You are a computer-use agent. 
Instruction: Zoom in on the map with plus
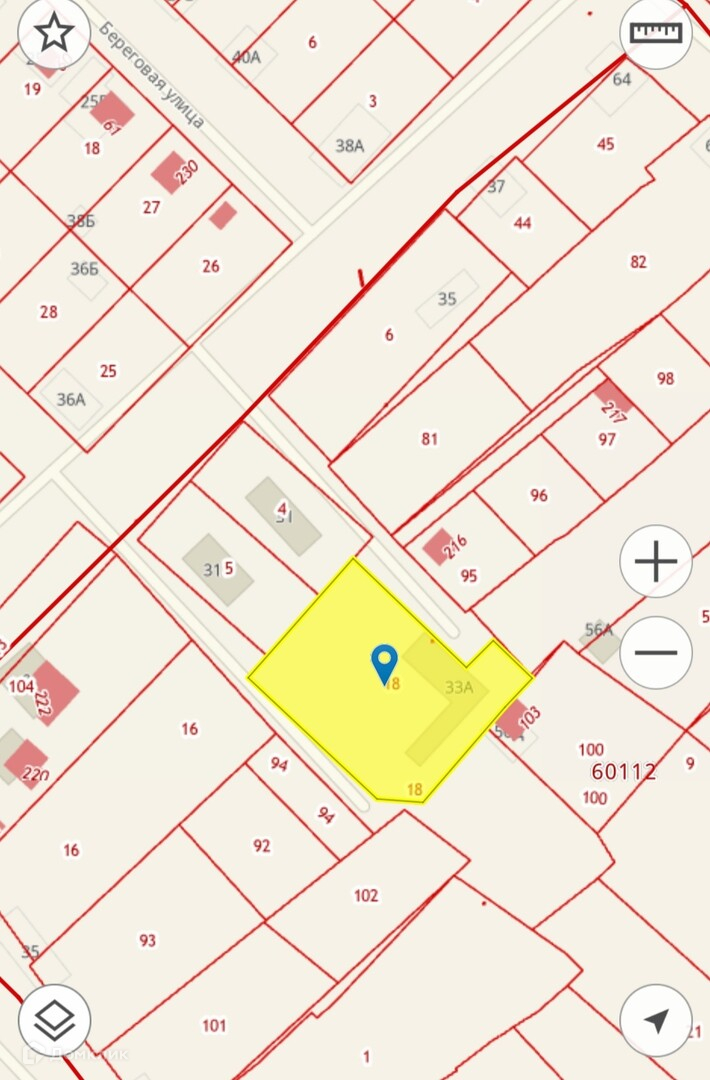click(x=656, y=562)
